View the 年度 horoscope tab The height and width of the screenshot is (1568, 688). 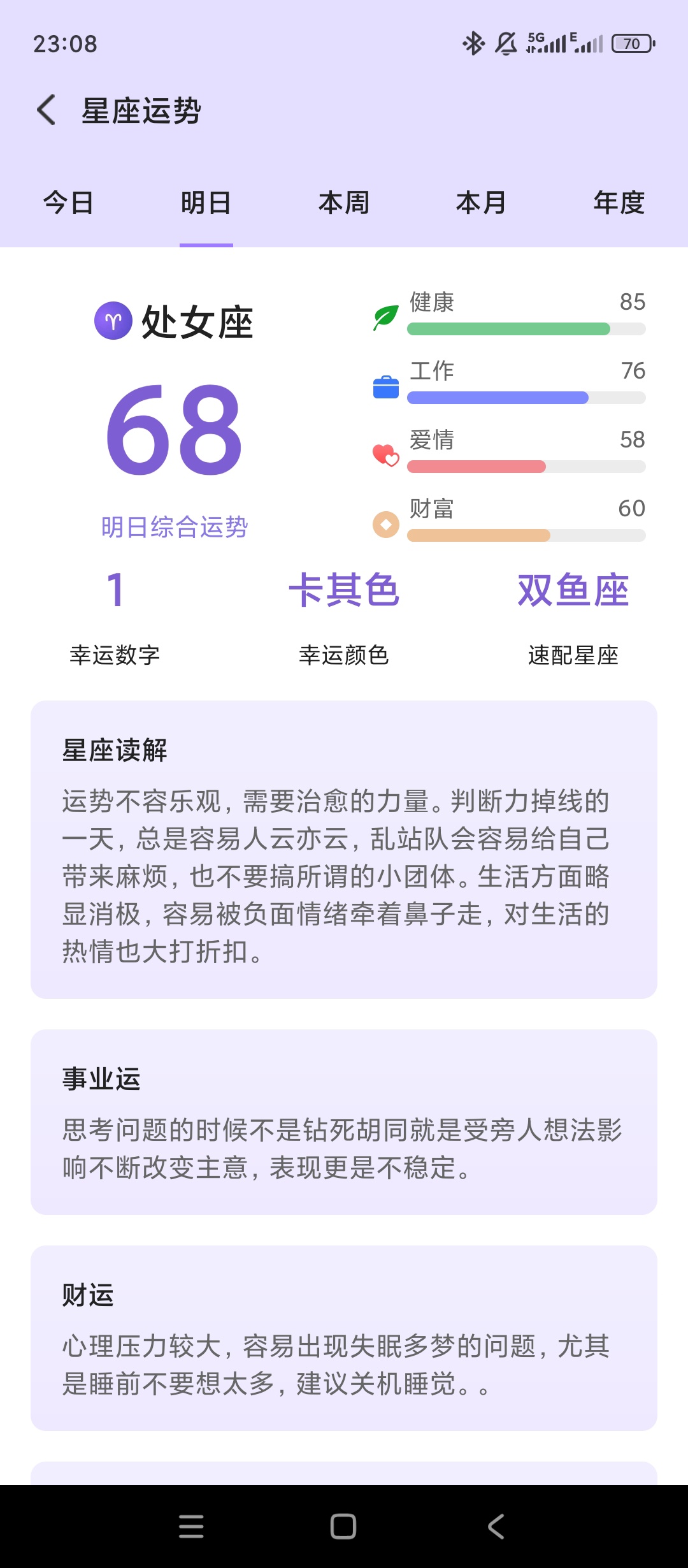click(x=619, y=203)
